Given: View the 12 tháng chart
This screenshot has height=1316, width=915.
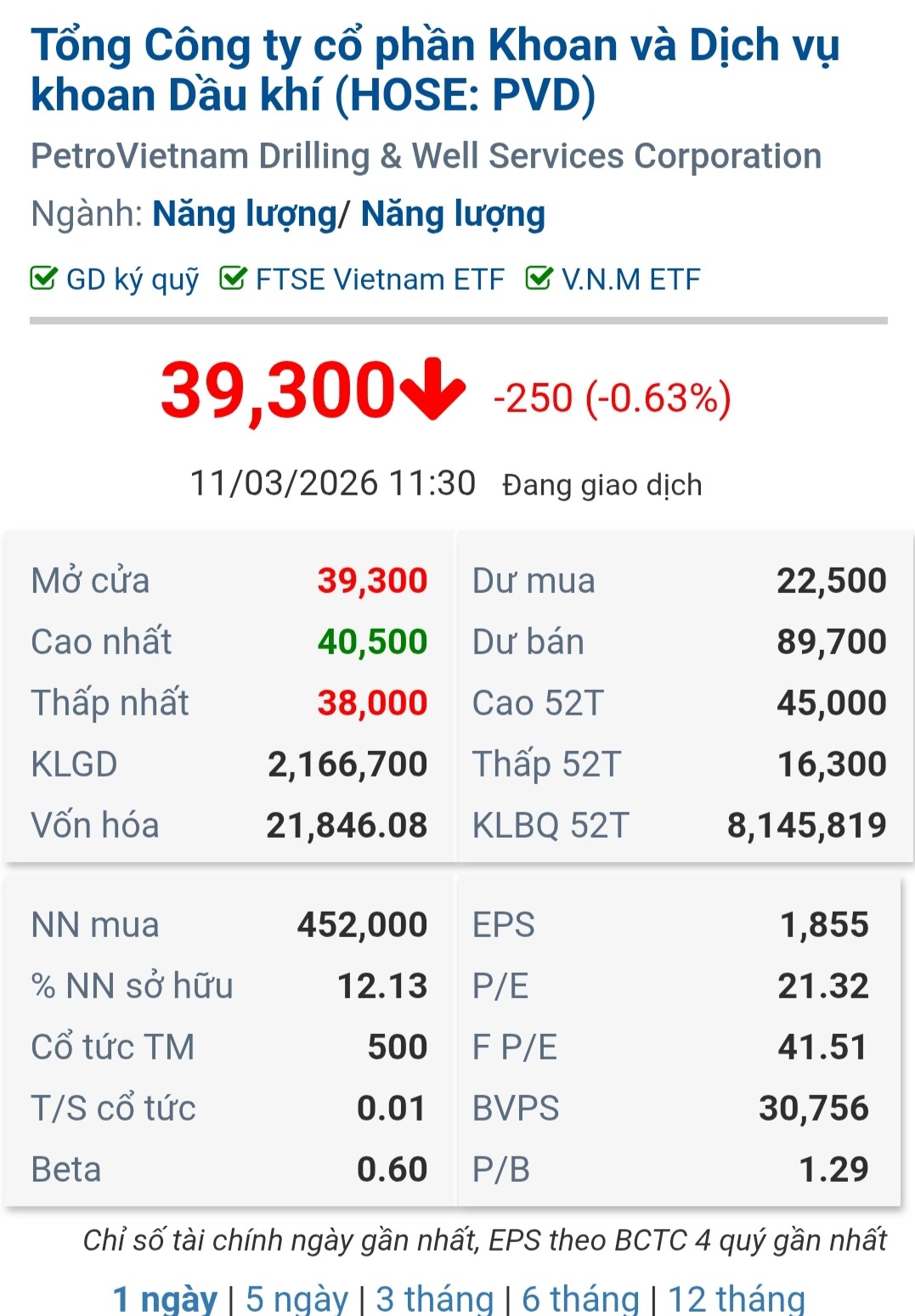Looking at the screenshot, I should tap(736, 1298).
